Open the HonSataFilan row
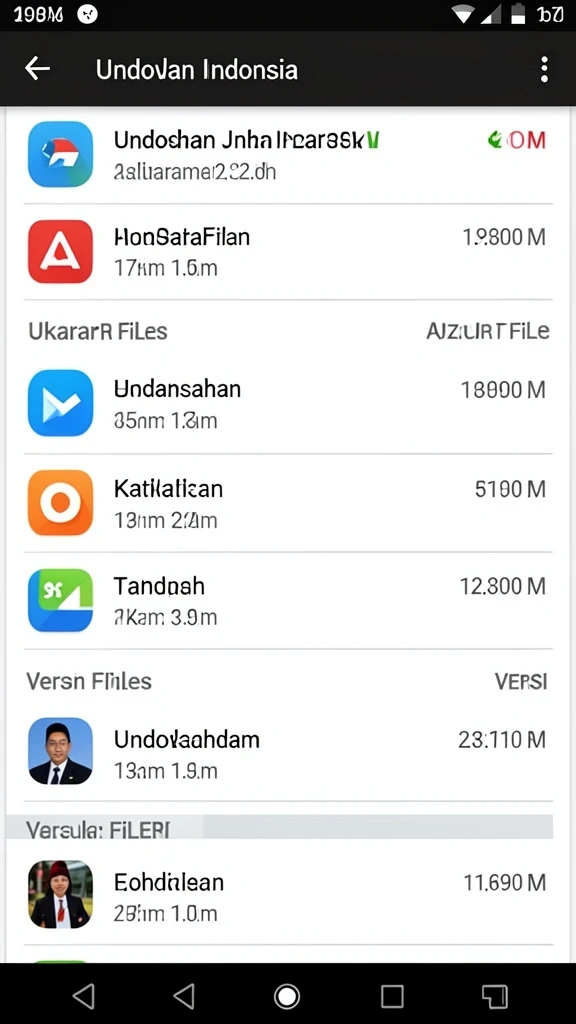The width and height of the screenshot is (576, 1024). 288,252
